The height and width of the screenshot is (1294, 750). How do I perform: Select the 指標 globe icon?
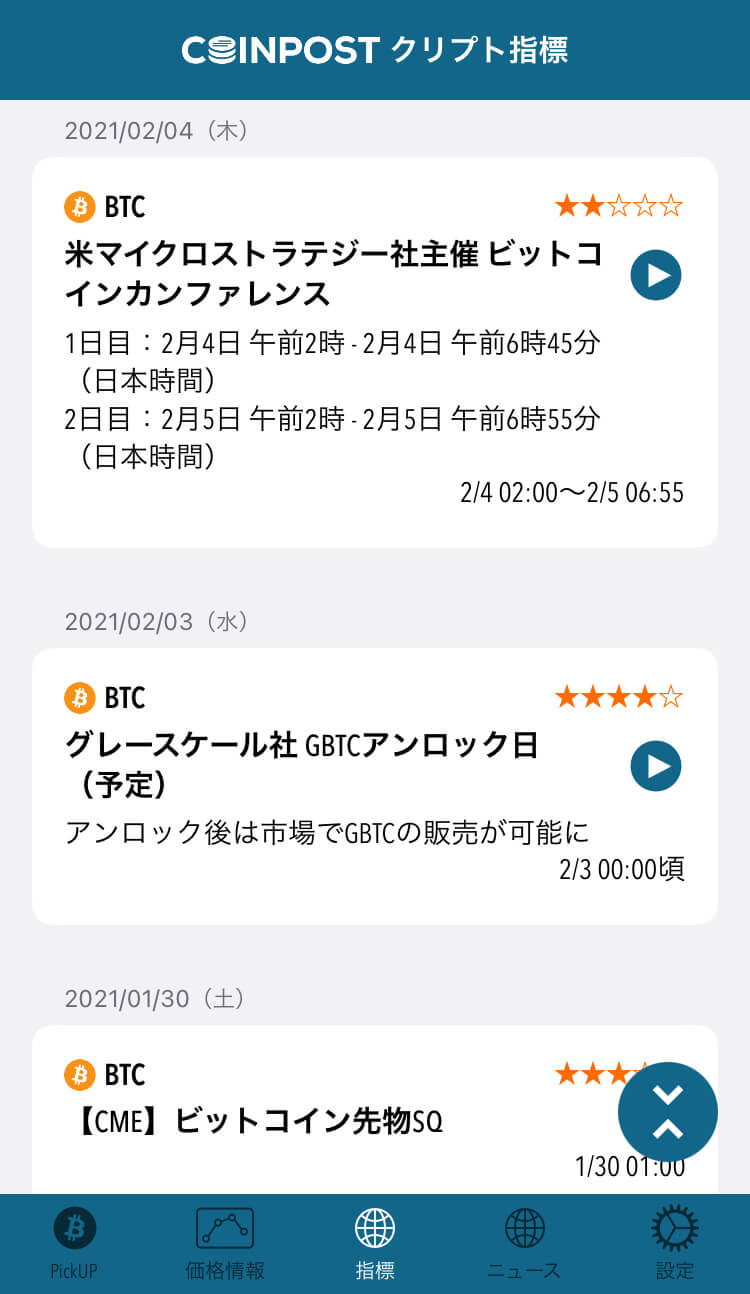[375, 1228]
